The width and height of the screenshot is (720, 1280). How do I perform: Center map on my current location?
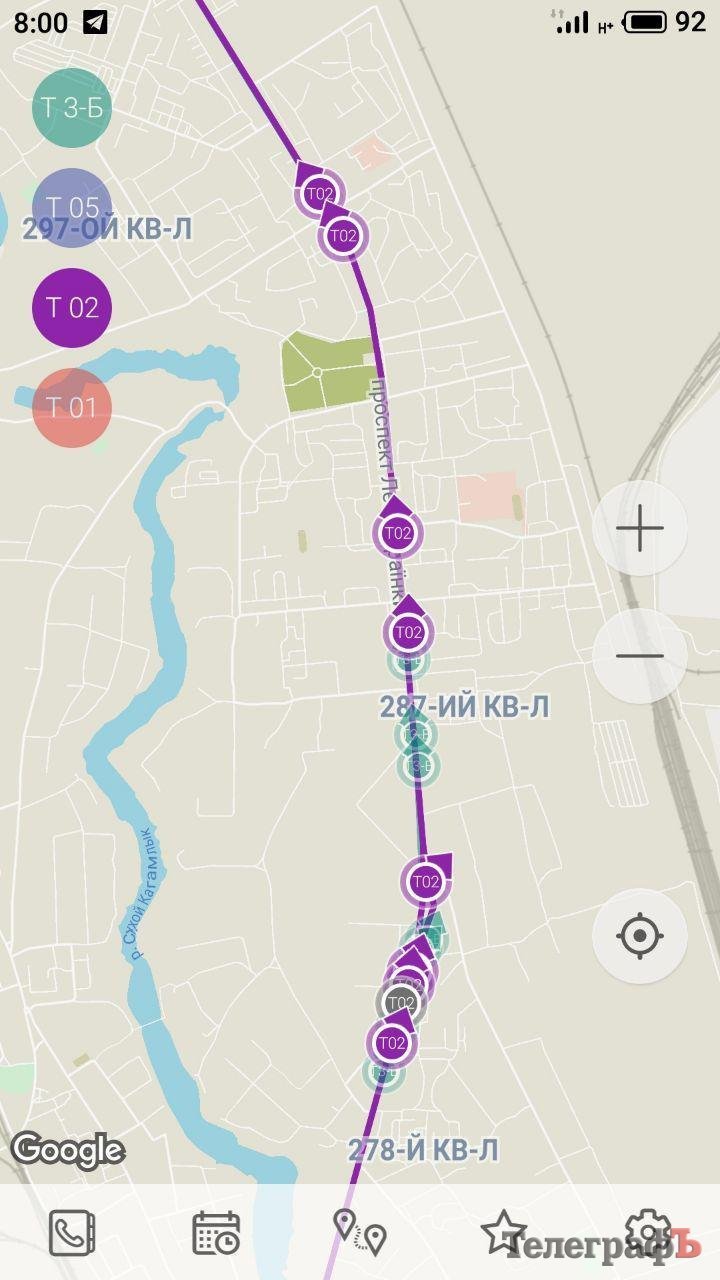coord(640,937)
